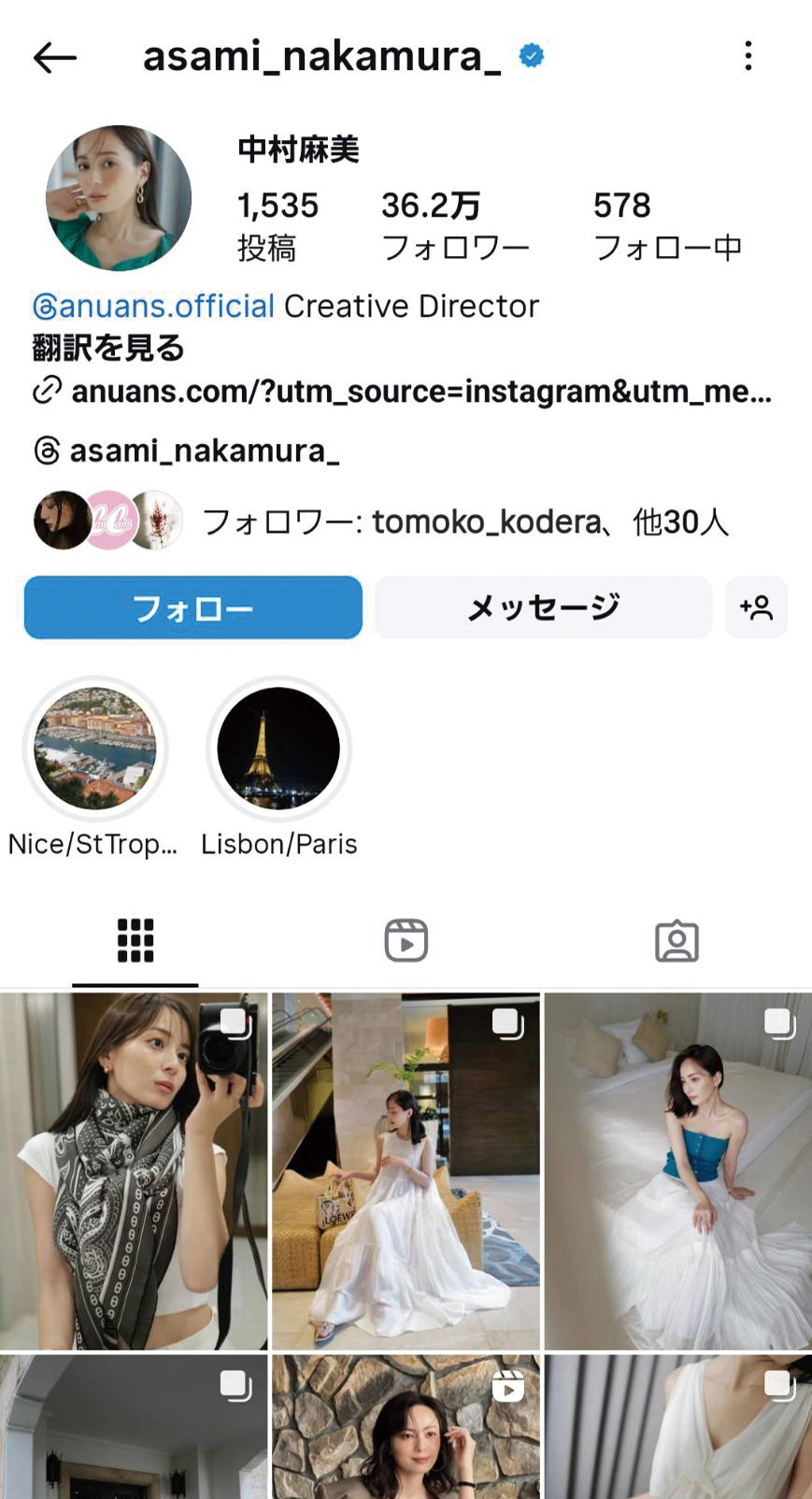Go back with the arrow icon
This screenshot has height=1499, width=812.
pos(54,58)
